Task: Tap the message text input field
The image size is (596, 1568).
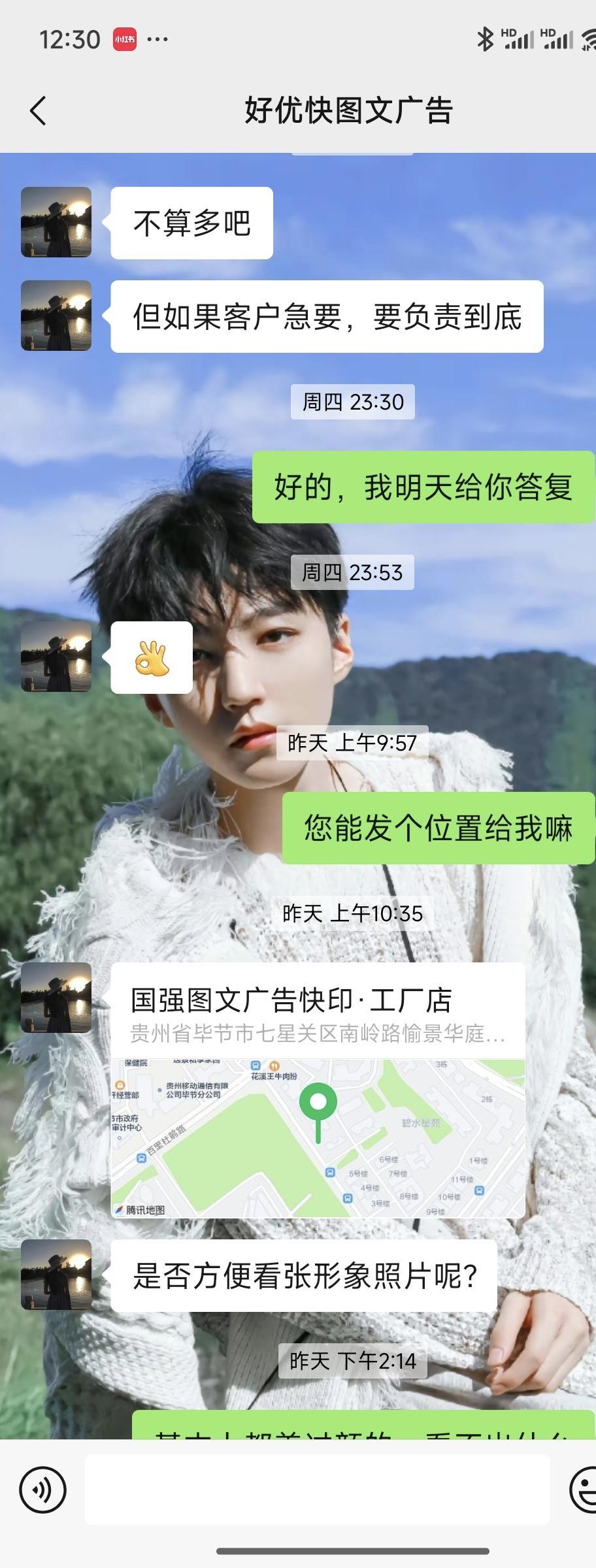Action: pyautogui.click(x=317, y=1490)
